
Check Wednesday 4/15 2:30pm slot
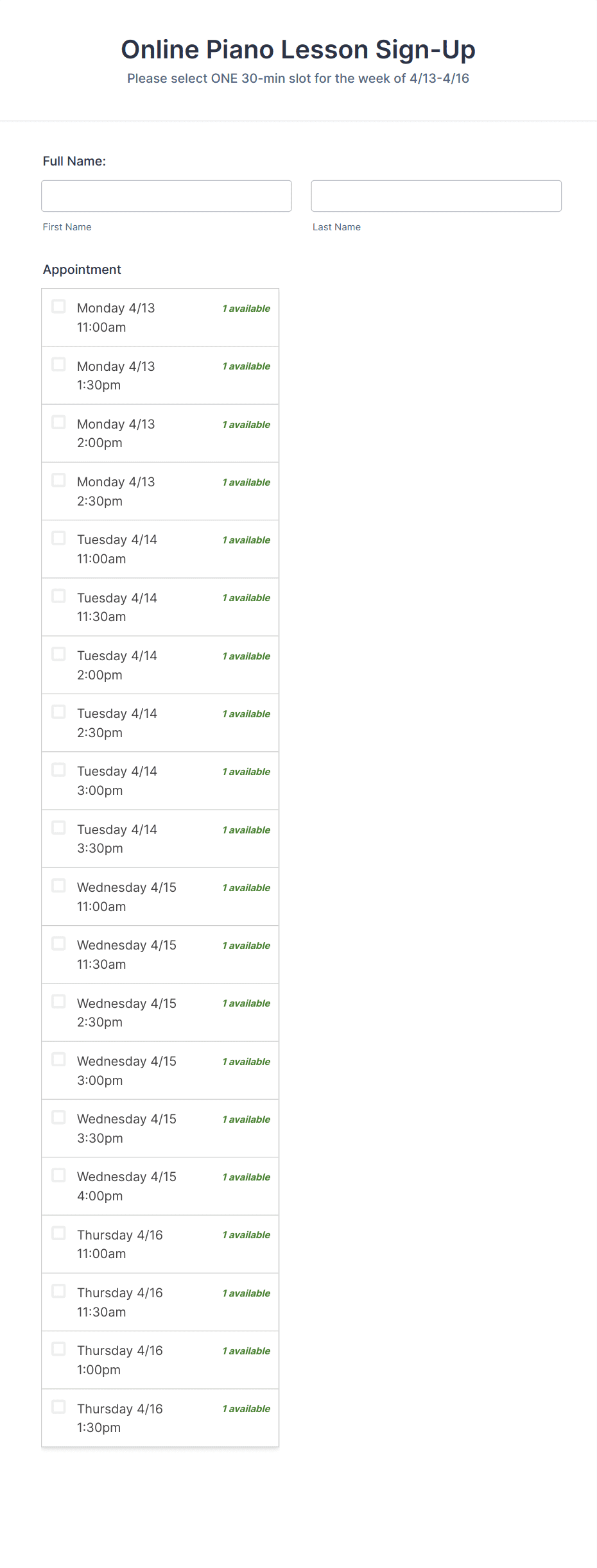tap(58, 1001)
